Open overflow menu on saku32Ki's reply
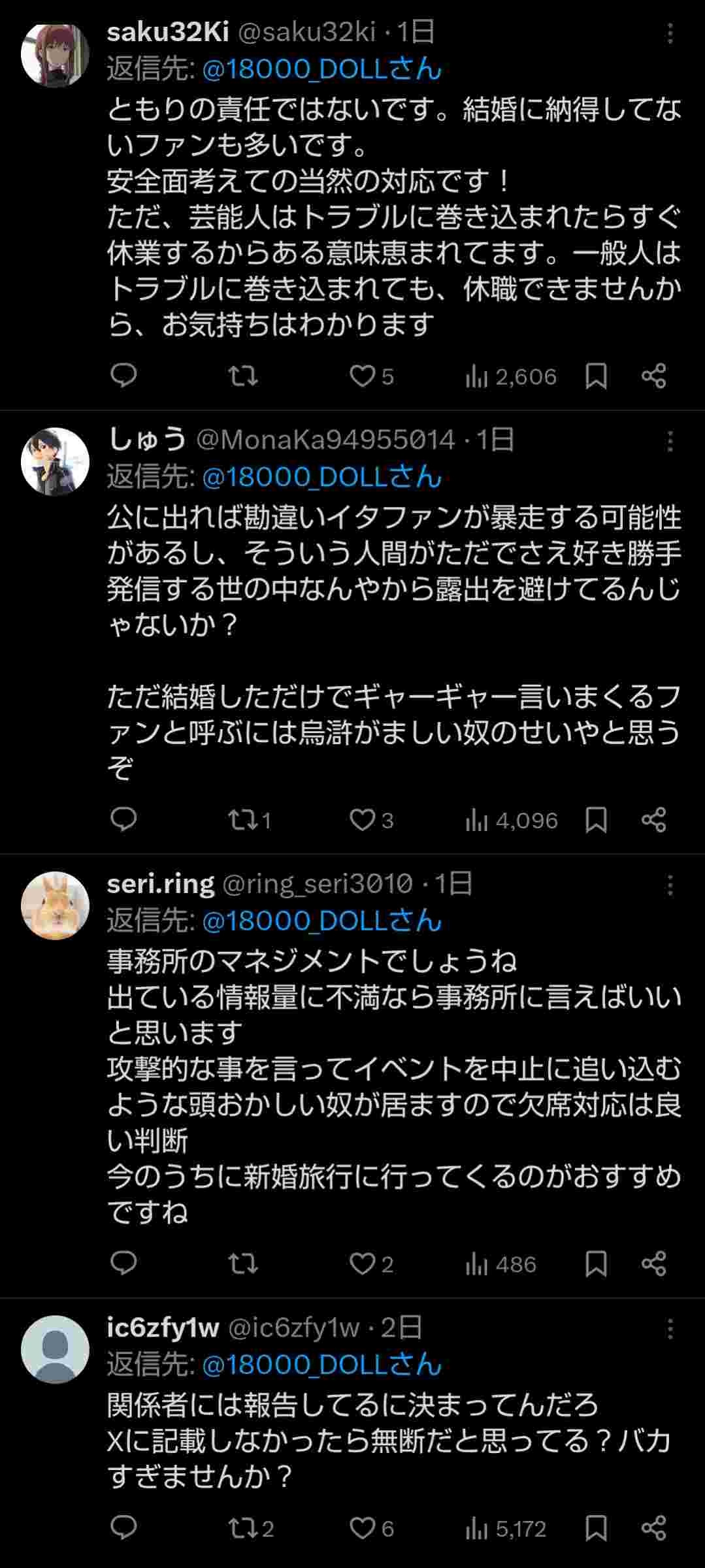 [x=670, y=34]
